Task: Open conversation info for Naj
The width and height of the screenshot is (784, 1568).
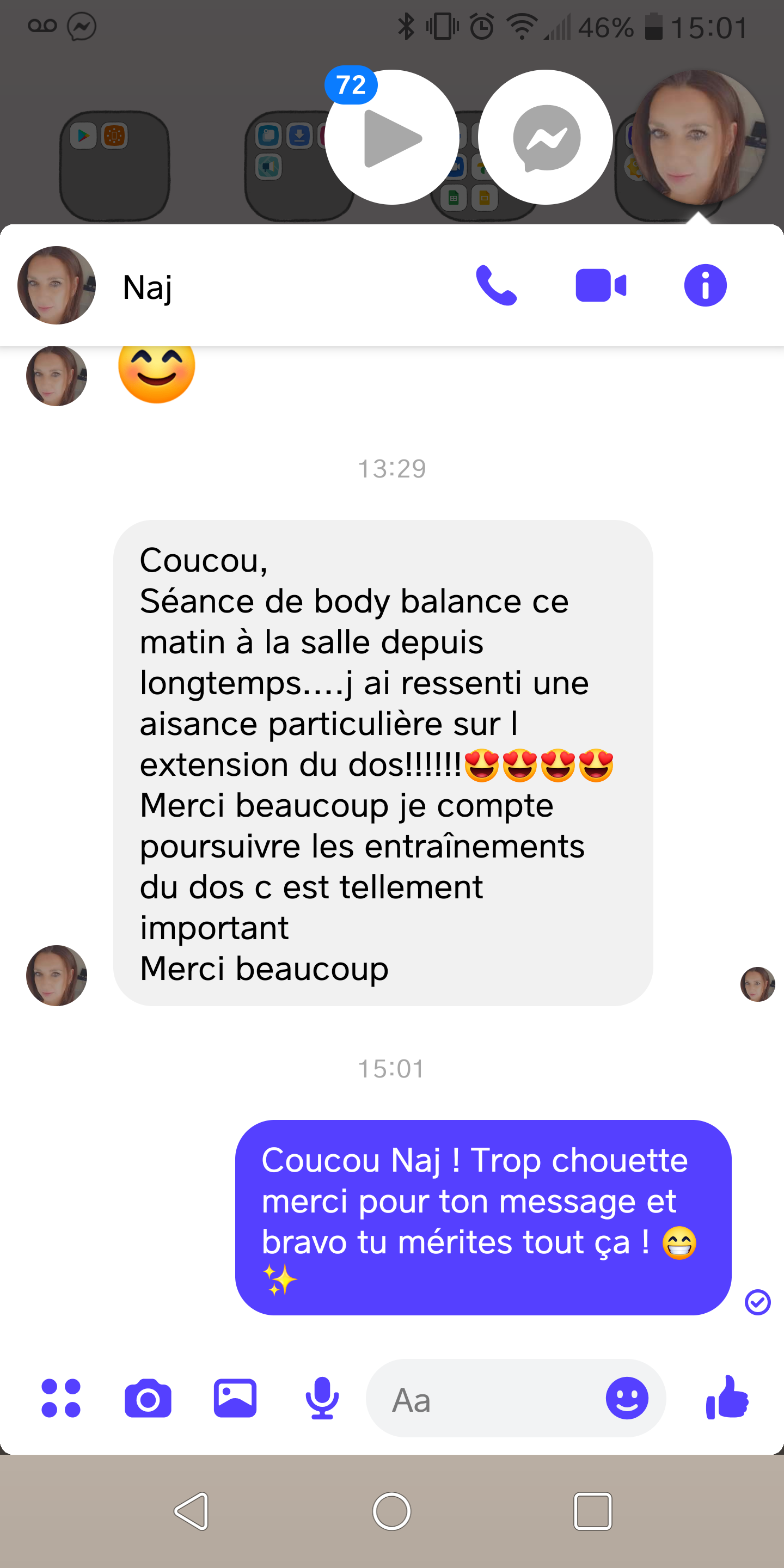Action: click(x=705, y=285)
